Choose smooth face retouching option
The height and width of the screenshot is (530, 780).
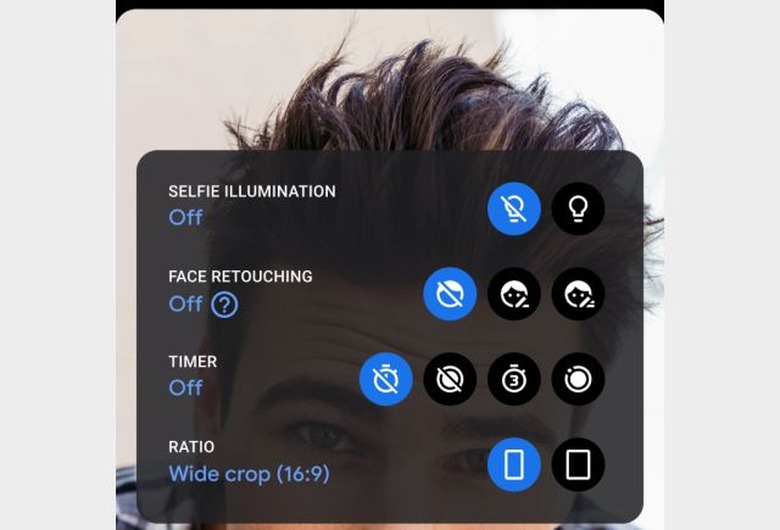point(578,294)
